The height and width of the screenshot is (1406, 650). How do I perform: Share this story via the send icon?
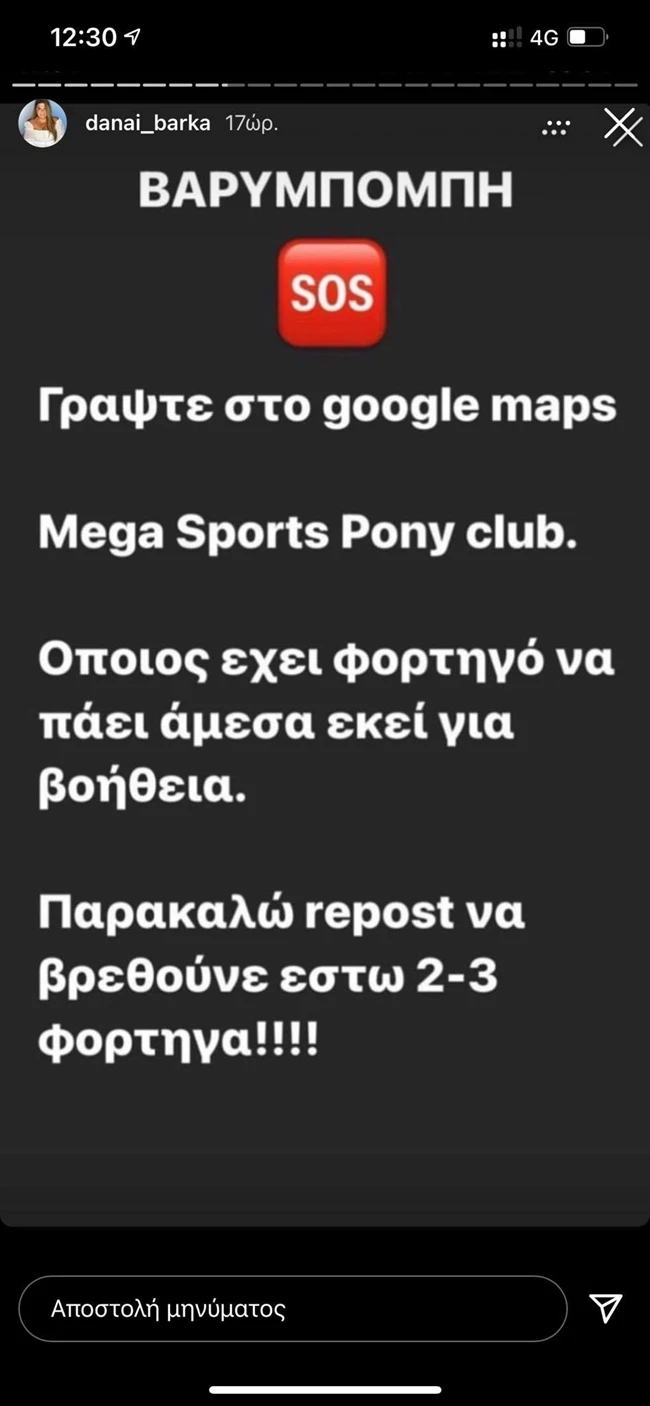(606, 1308)
